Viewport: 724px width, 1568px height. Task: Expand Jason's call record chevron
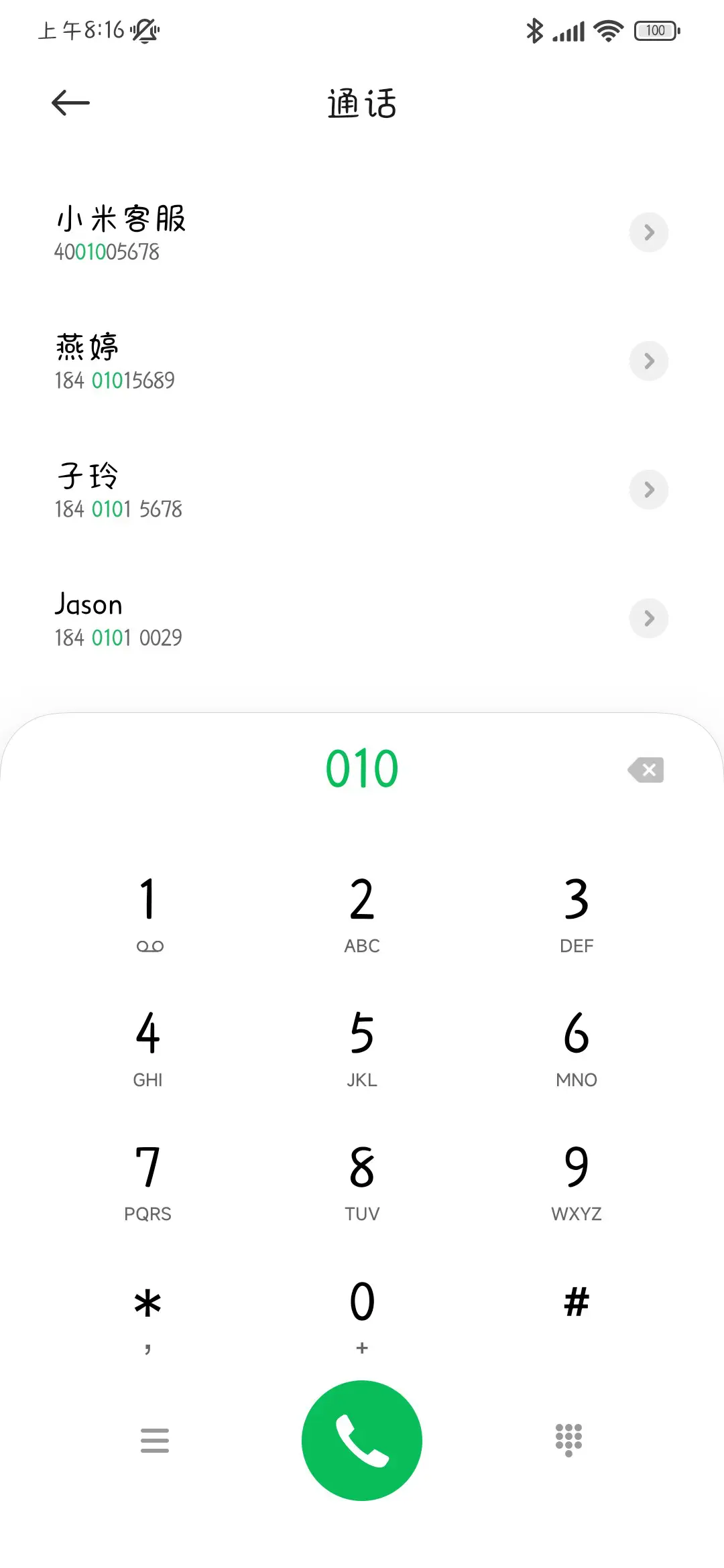click(648, 618)
